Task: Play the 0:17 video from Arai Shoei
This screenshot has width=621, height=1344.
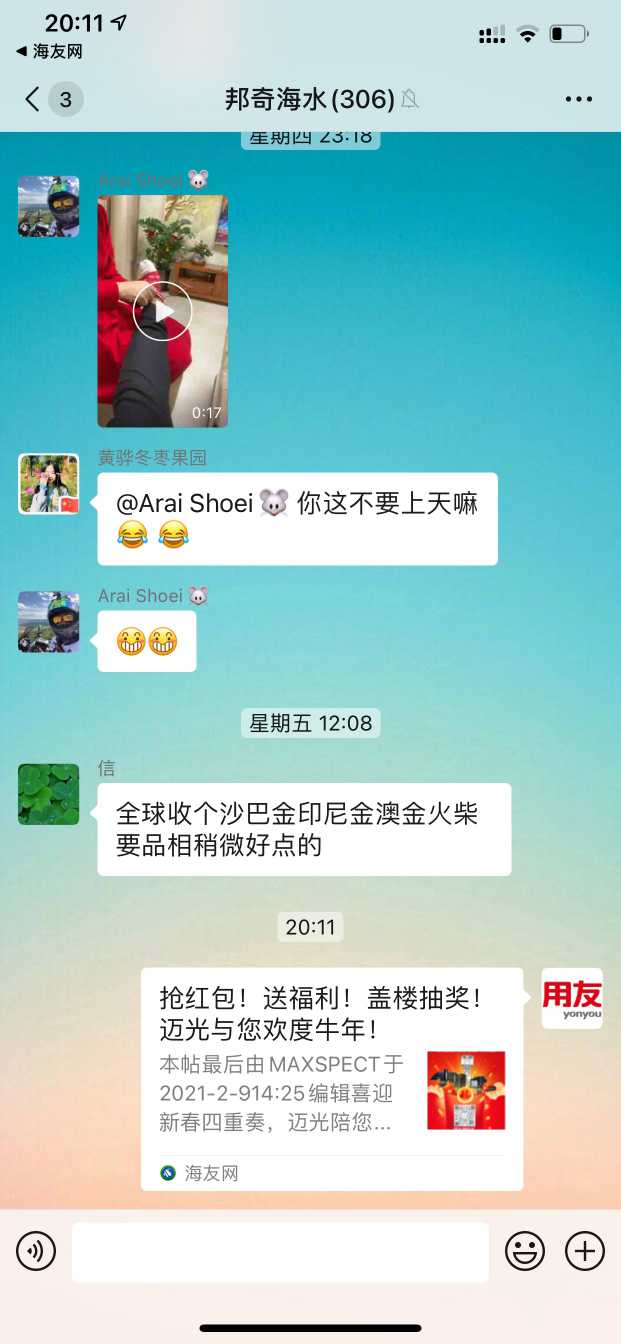Action: coord(162,311)
